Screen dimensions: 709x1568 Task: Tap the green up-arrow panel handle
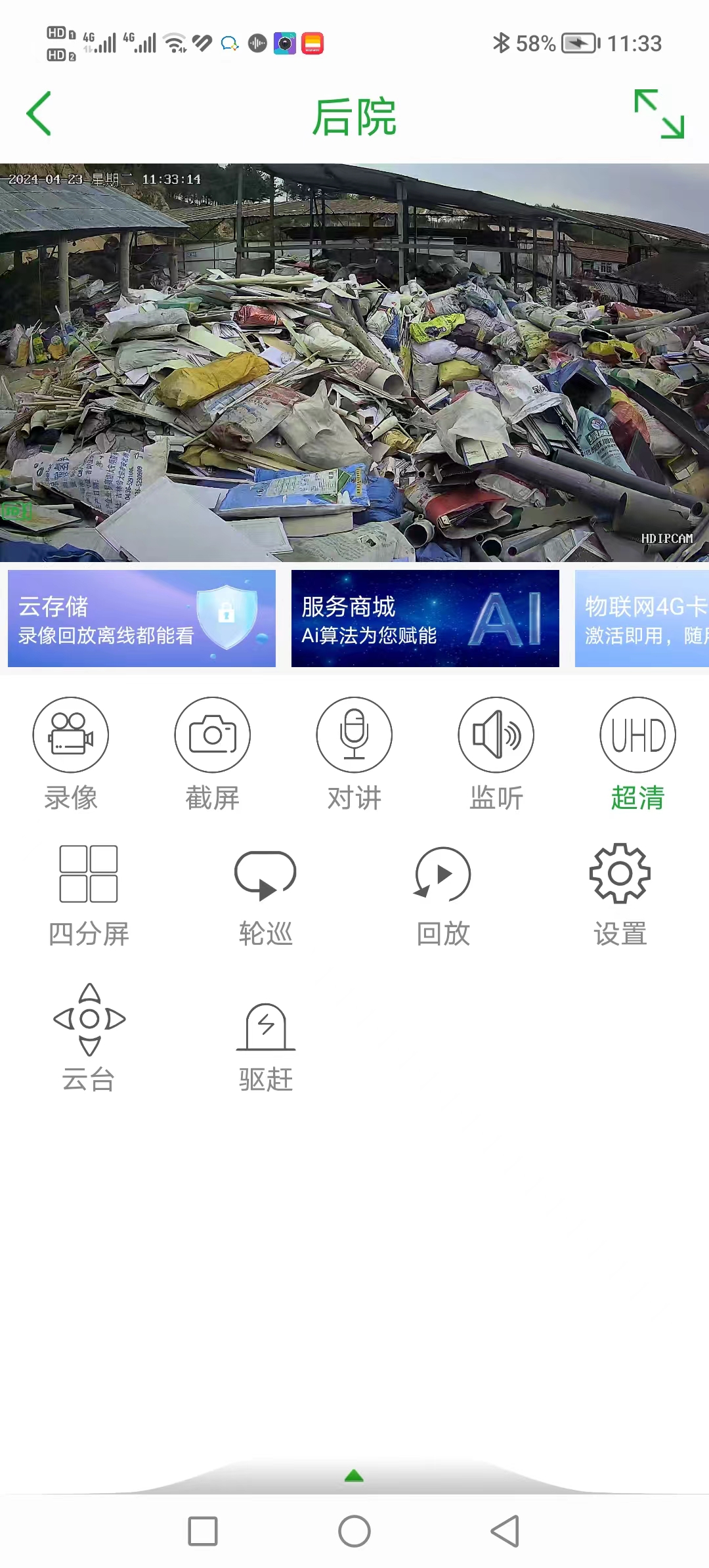354,1476
